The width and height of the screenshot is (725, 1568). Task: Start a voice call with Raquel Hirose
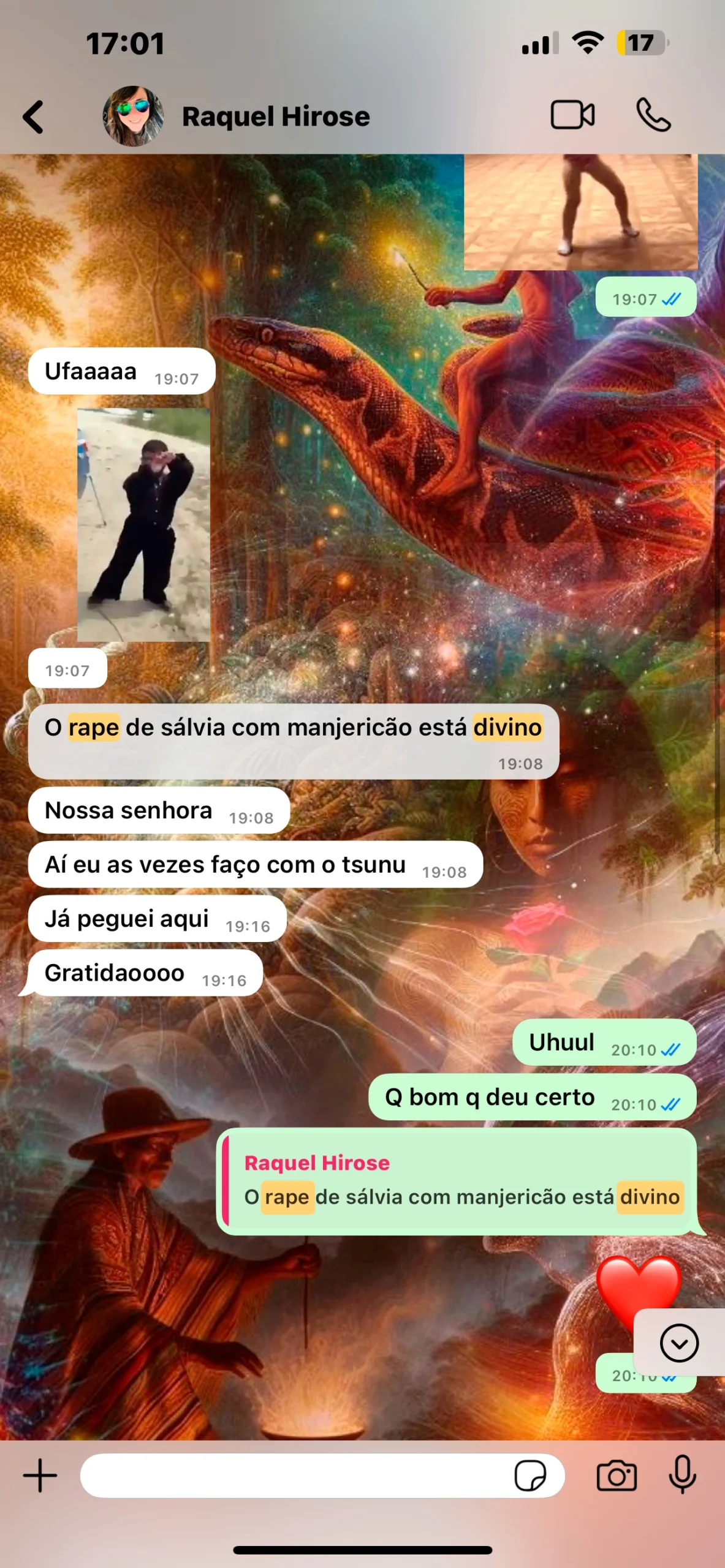pyautogui.click(x=653, y=115)
